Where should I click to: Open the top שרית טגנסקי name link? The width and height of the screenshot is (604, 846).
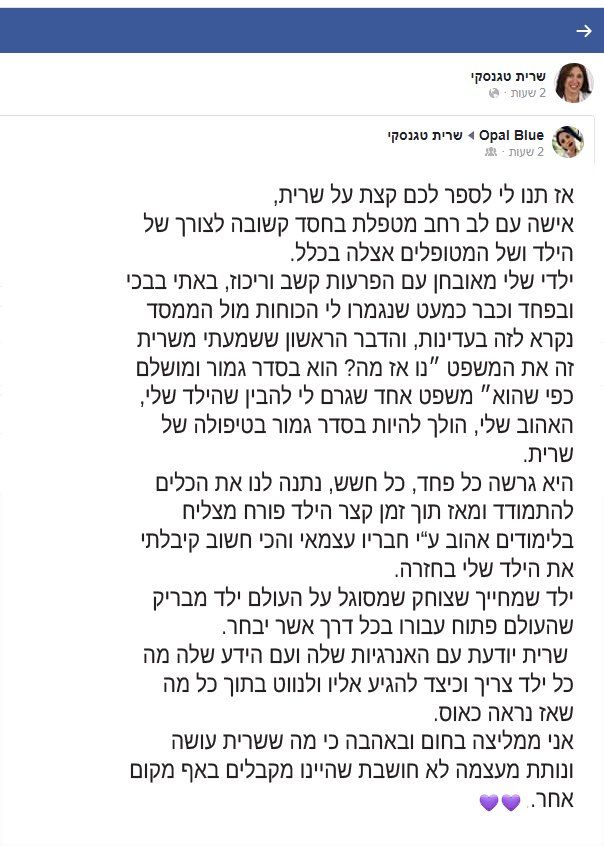tap(509, 76)
